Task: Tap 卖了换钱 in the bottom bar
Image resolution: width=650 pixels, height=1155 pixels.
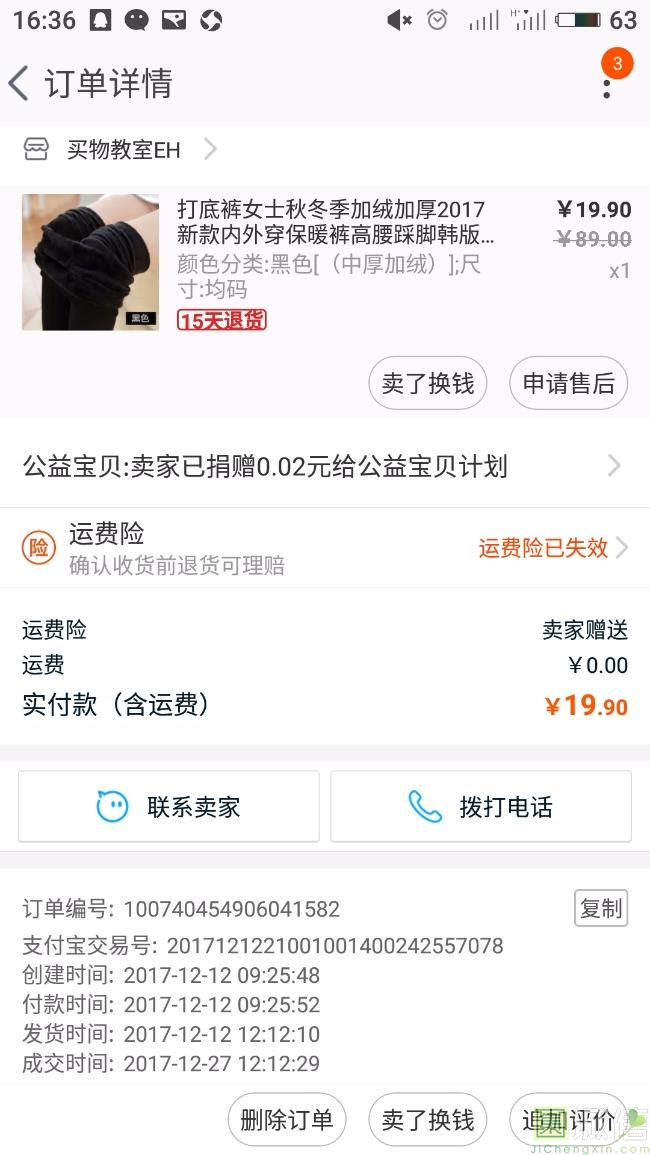Action: pyautogui.click(x=428, y=1119)
